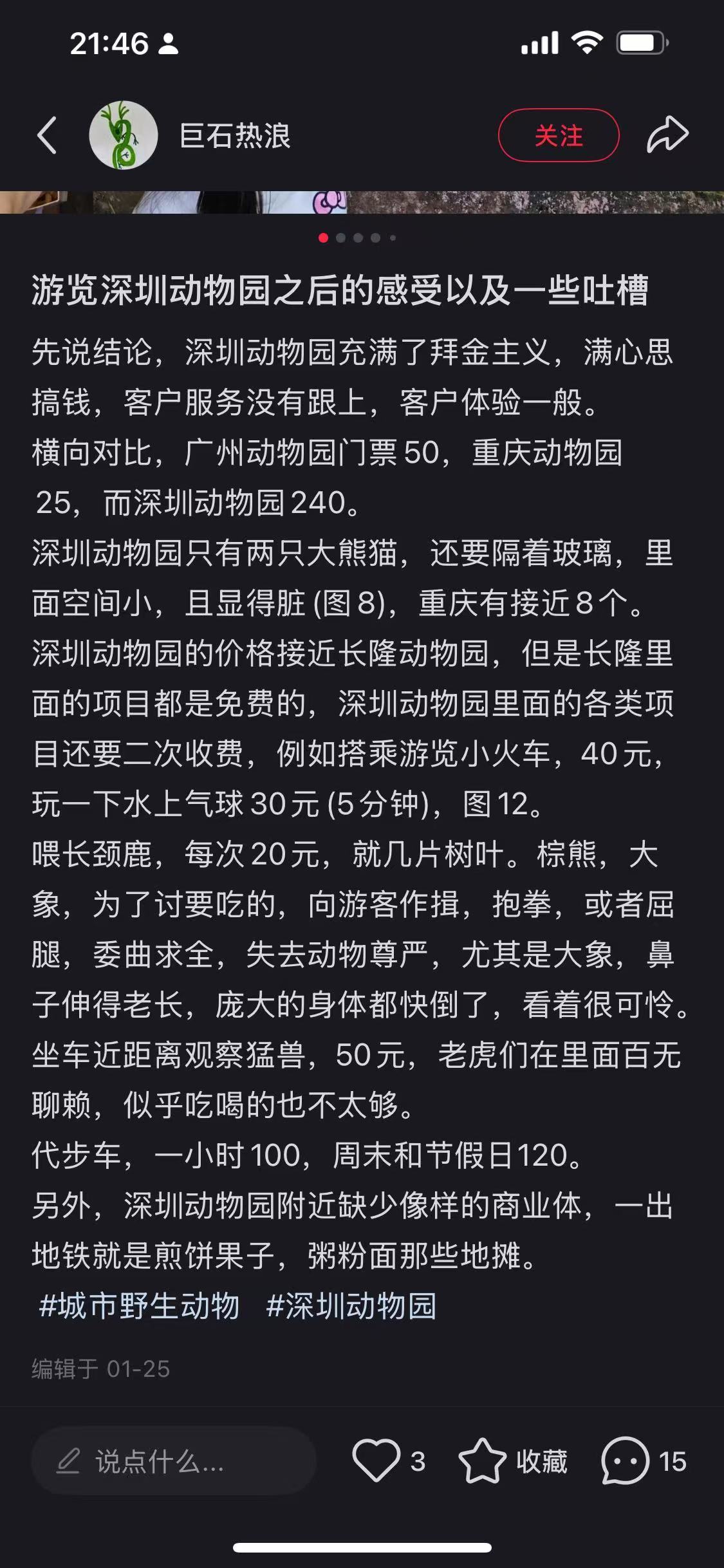
Task: Share this post via arrow icon
Action: (x=667, y=135)
